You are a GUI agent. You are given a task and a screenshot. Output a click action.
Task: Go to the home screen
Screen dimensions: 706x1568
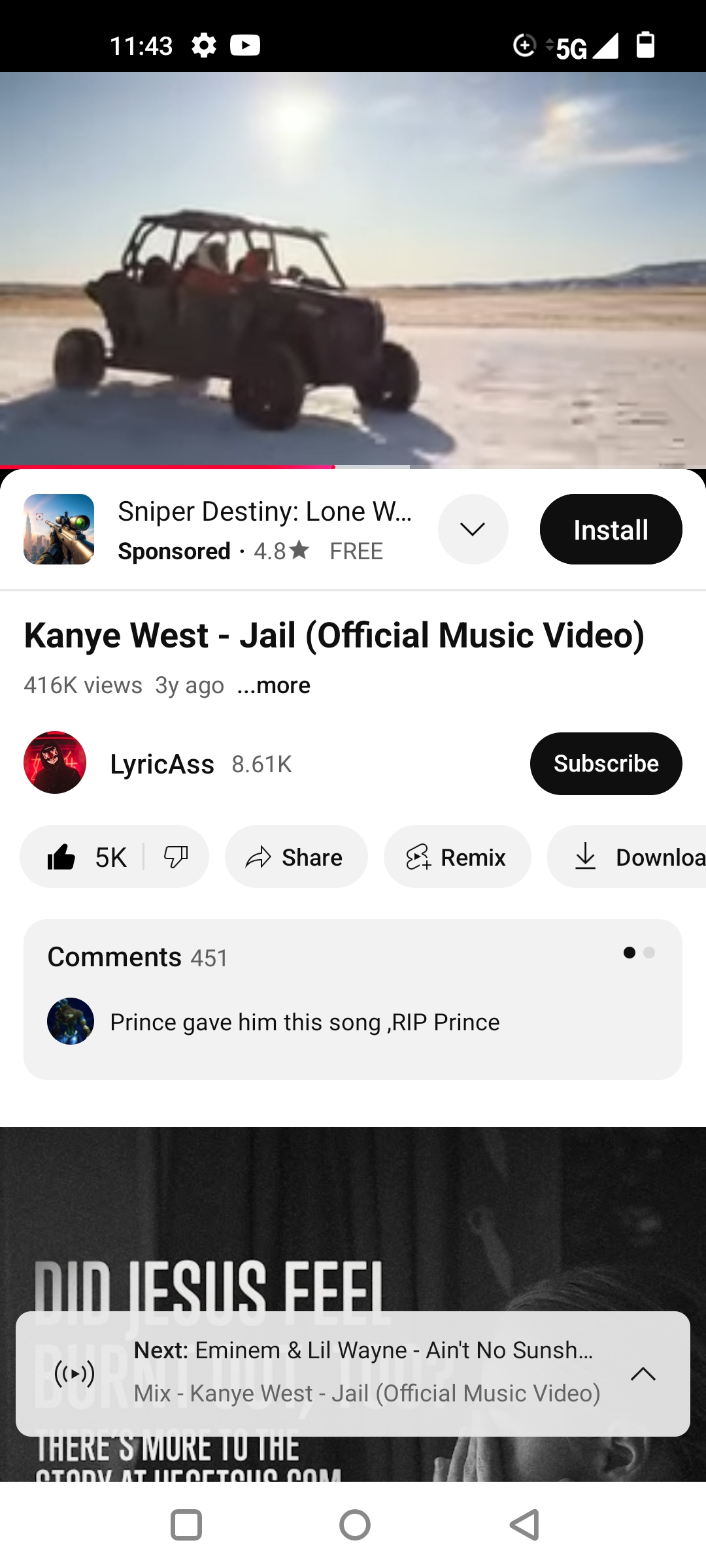[354, 1525]
